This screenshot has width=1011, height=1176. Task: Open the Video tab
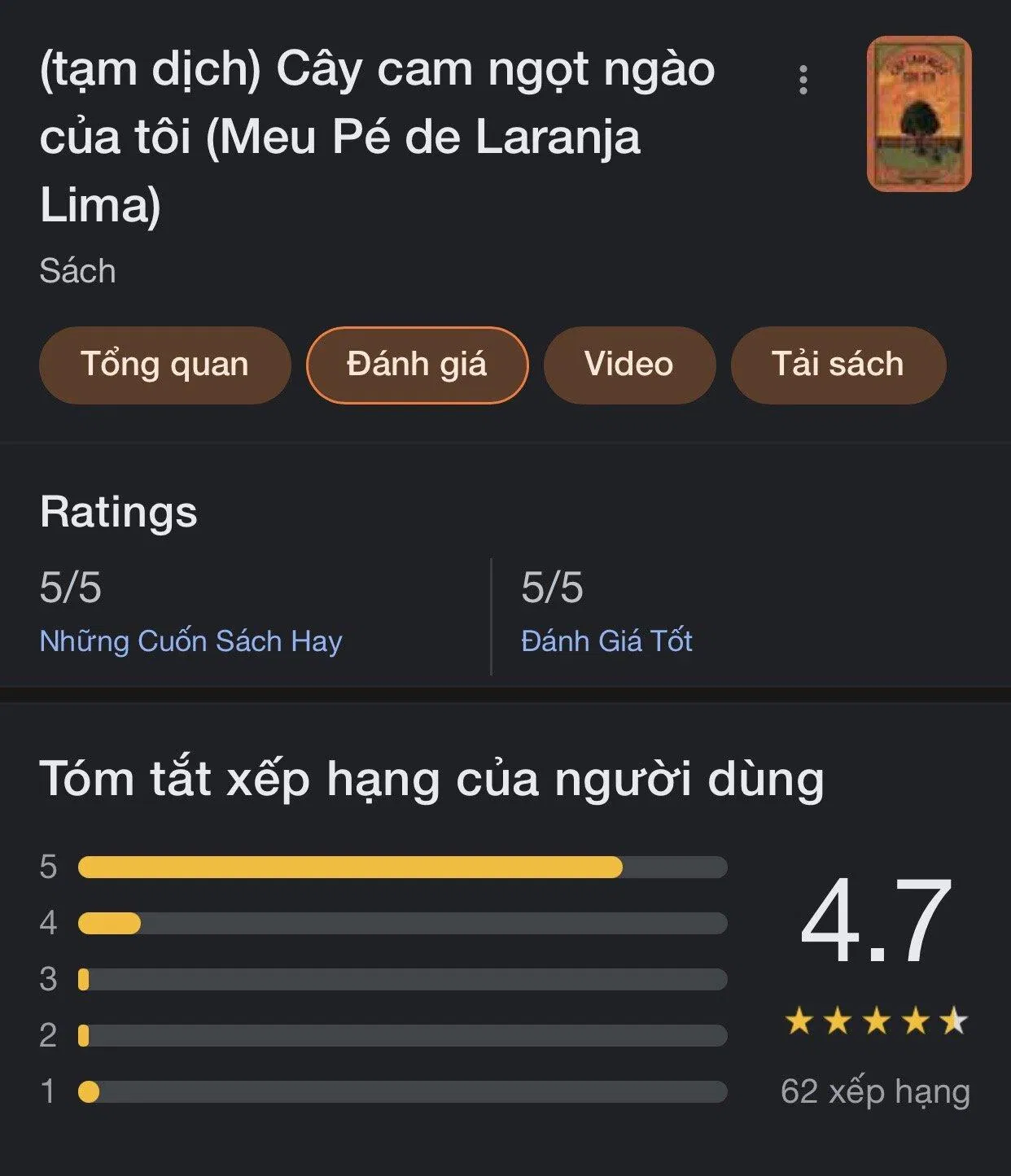tap(628, 365)
